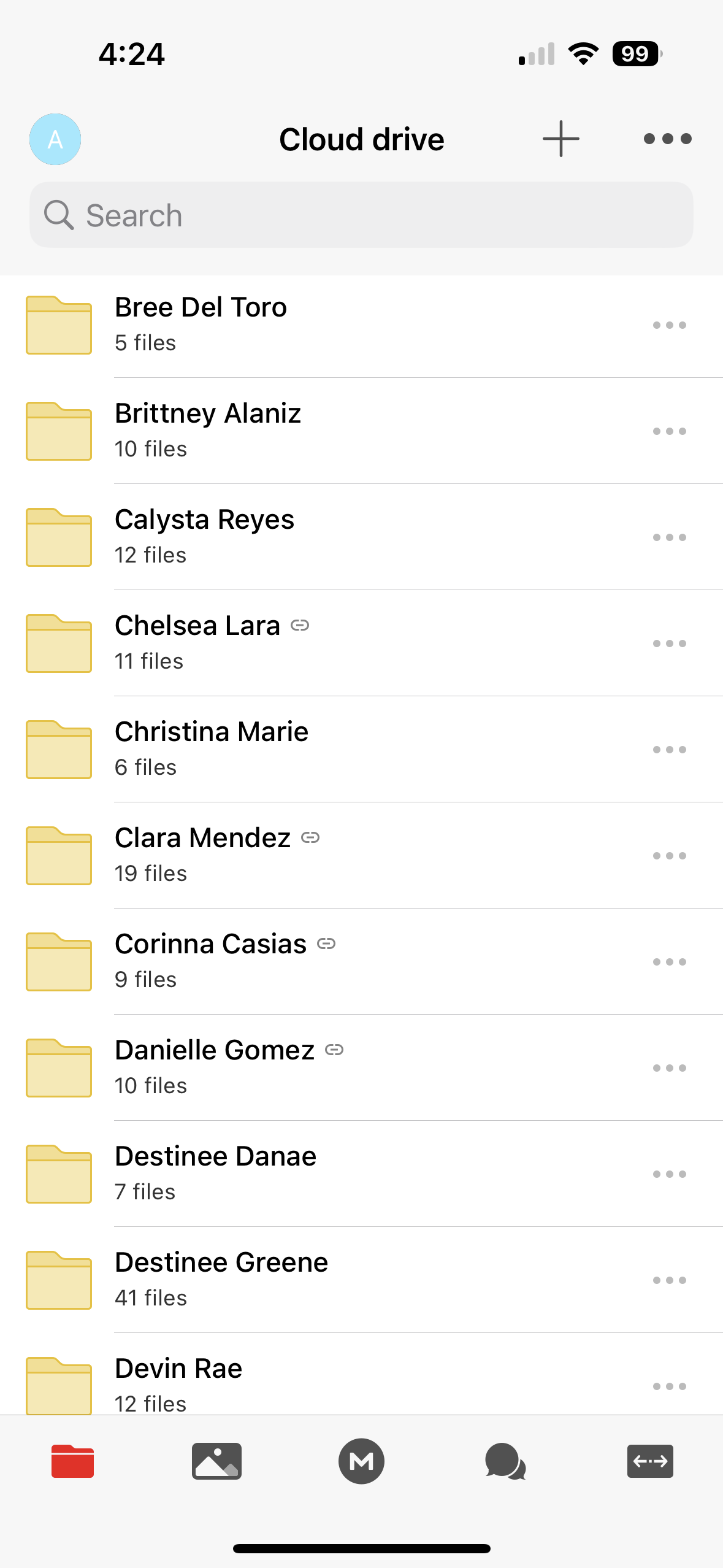Image resolution: width=723 pixels, height=1568 pixels.
Task: Open the Calysta Reyes folder
Action: [204, 536]
